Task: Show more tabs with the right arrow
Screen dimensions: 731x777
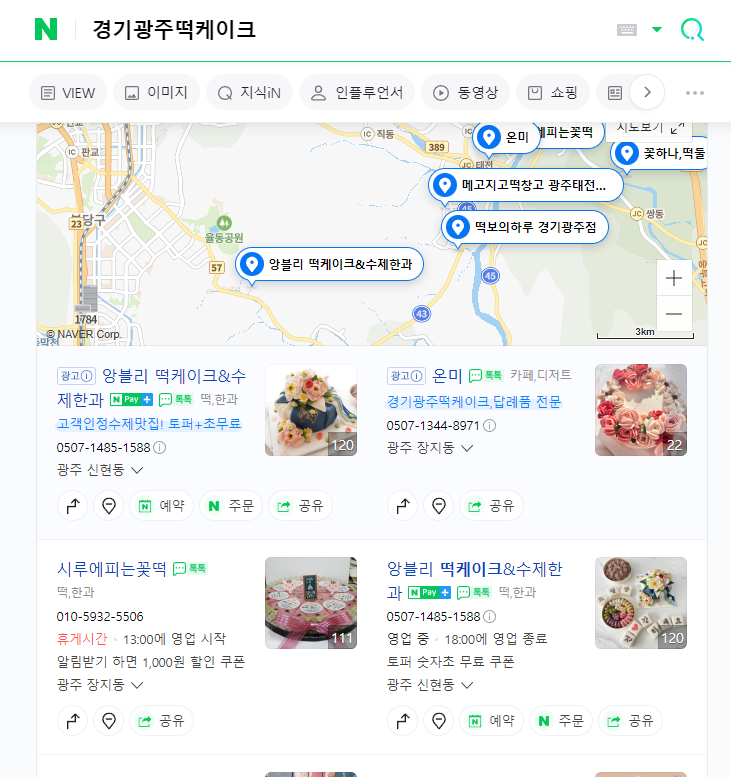Action: (647, 92)
